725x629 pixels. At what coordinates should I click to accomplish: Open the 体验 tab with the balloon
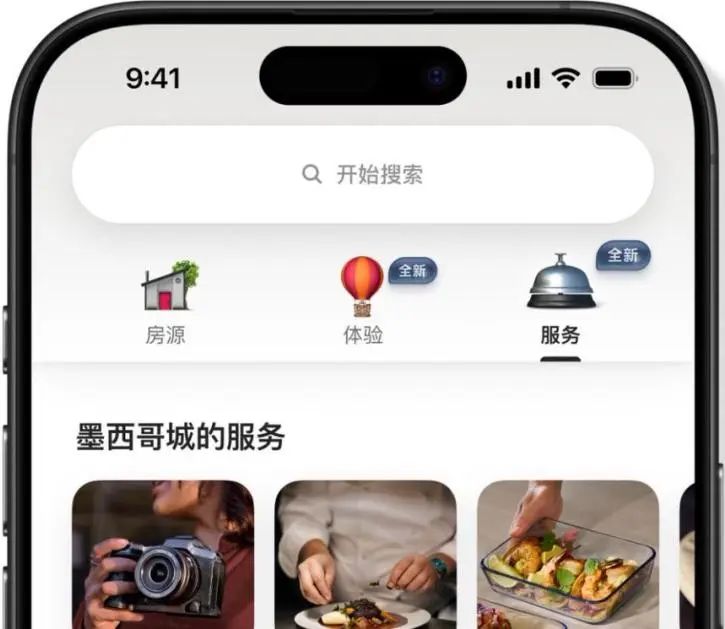click(x=363, y=302)
